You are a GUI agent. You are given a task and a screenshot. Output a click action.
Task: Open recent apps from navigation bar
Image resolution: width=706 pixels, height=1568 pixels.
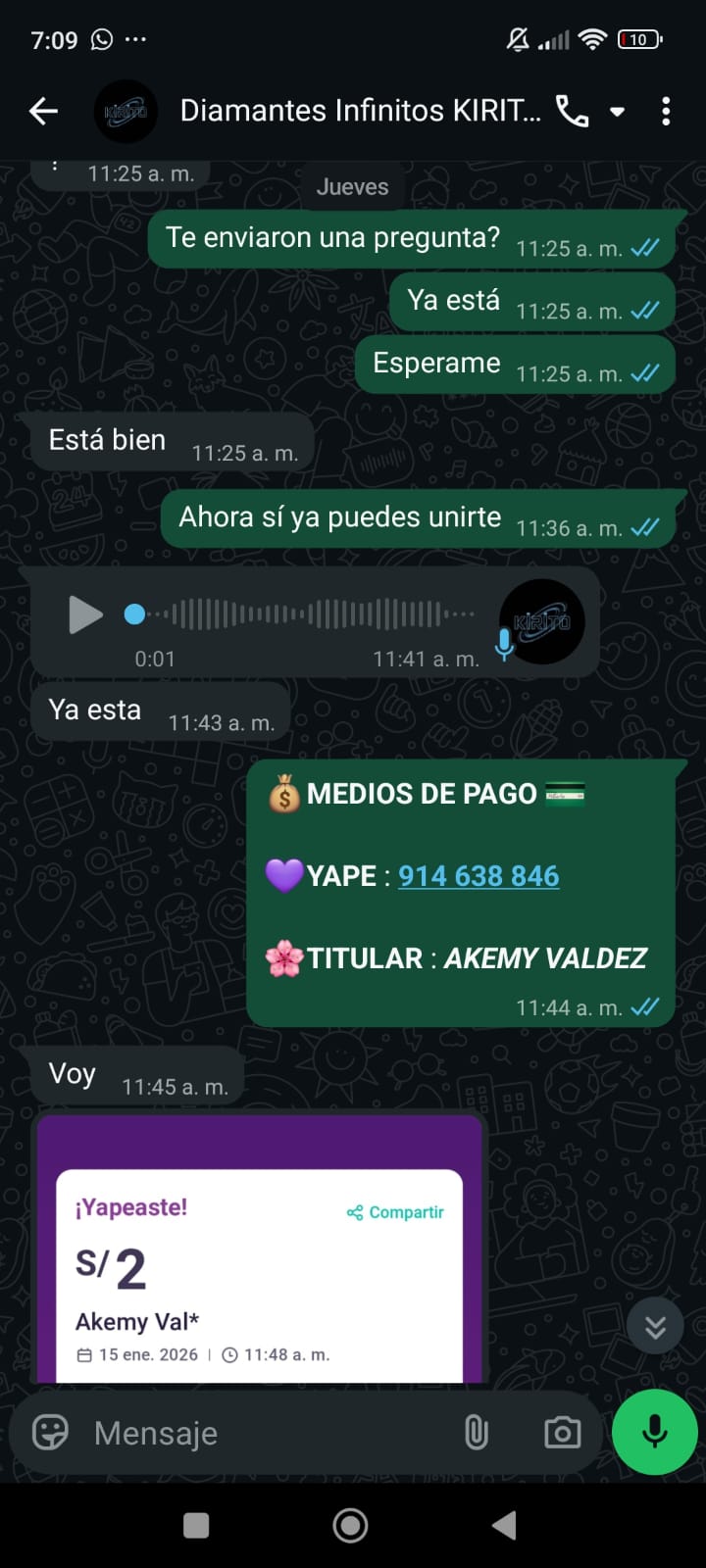pos(196,1525)
